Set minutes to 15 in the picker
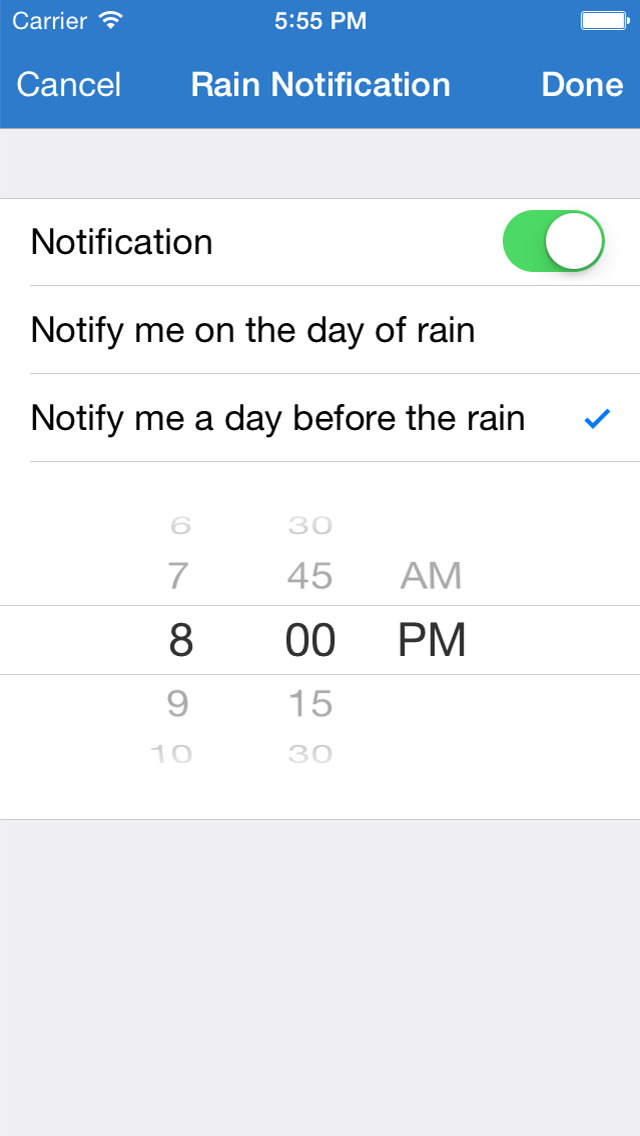This screenshot has width=640, height=1136. [x=310, y=704]
